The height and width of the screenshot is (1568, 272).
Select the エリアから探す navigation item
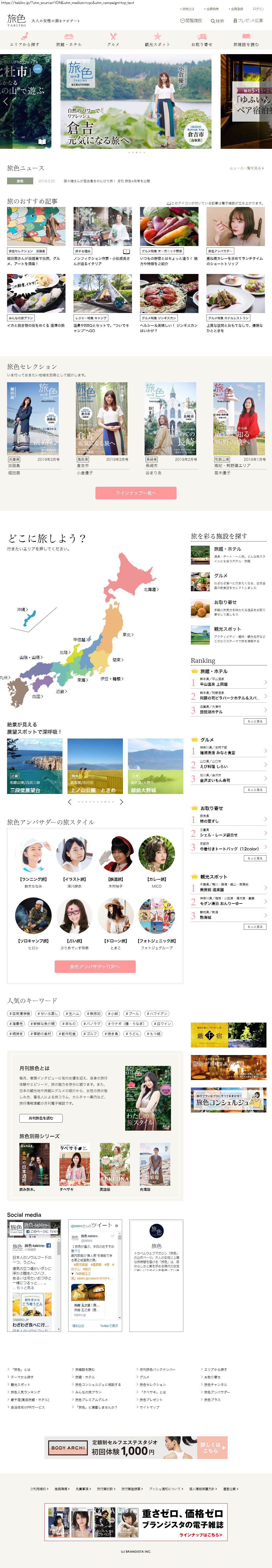24,40
